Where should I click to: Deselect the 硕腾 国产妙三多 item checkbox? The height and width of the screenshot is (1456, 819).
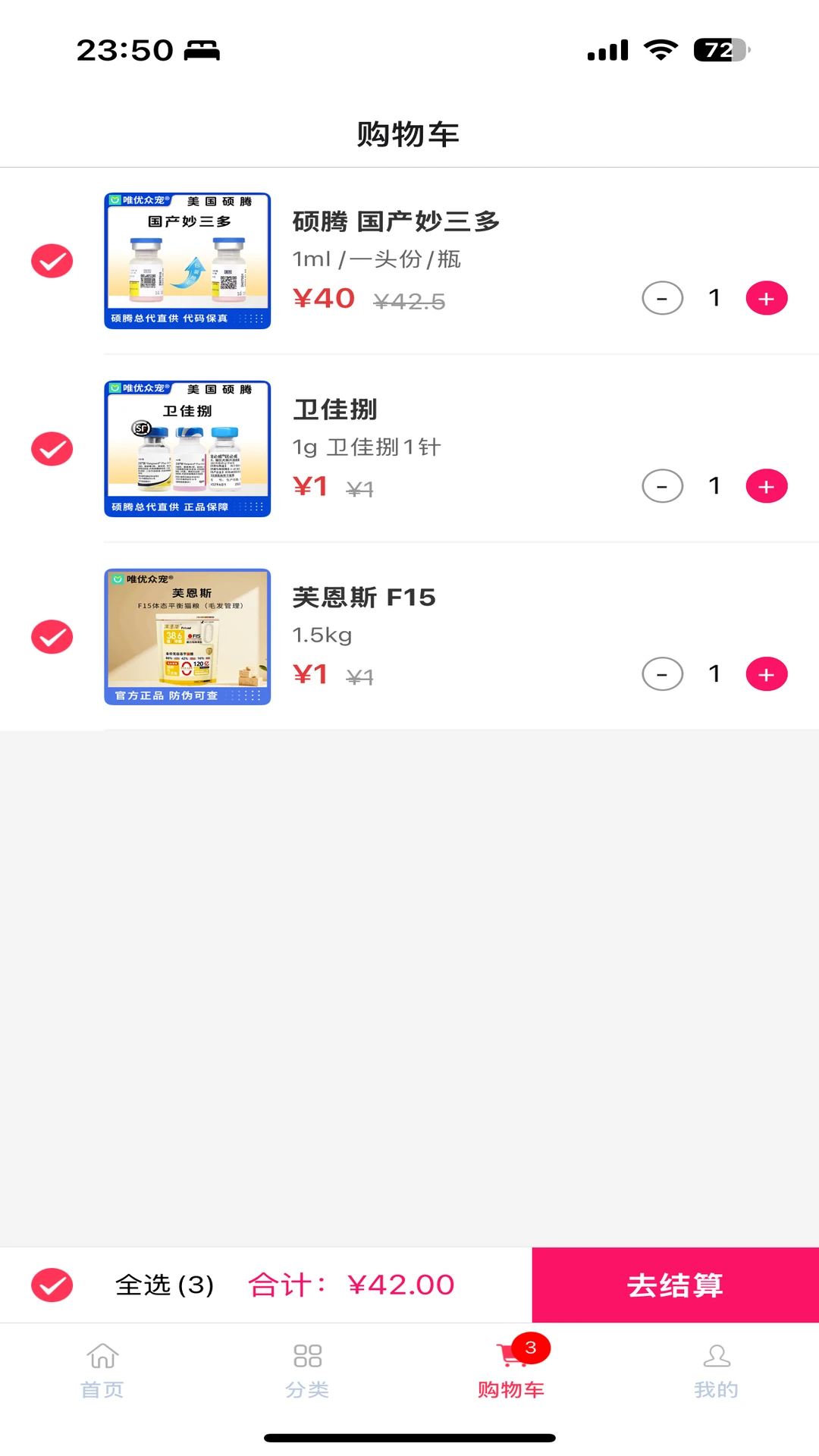(52, 261)
